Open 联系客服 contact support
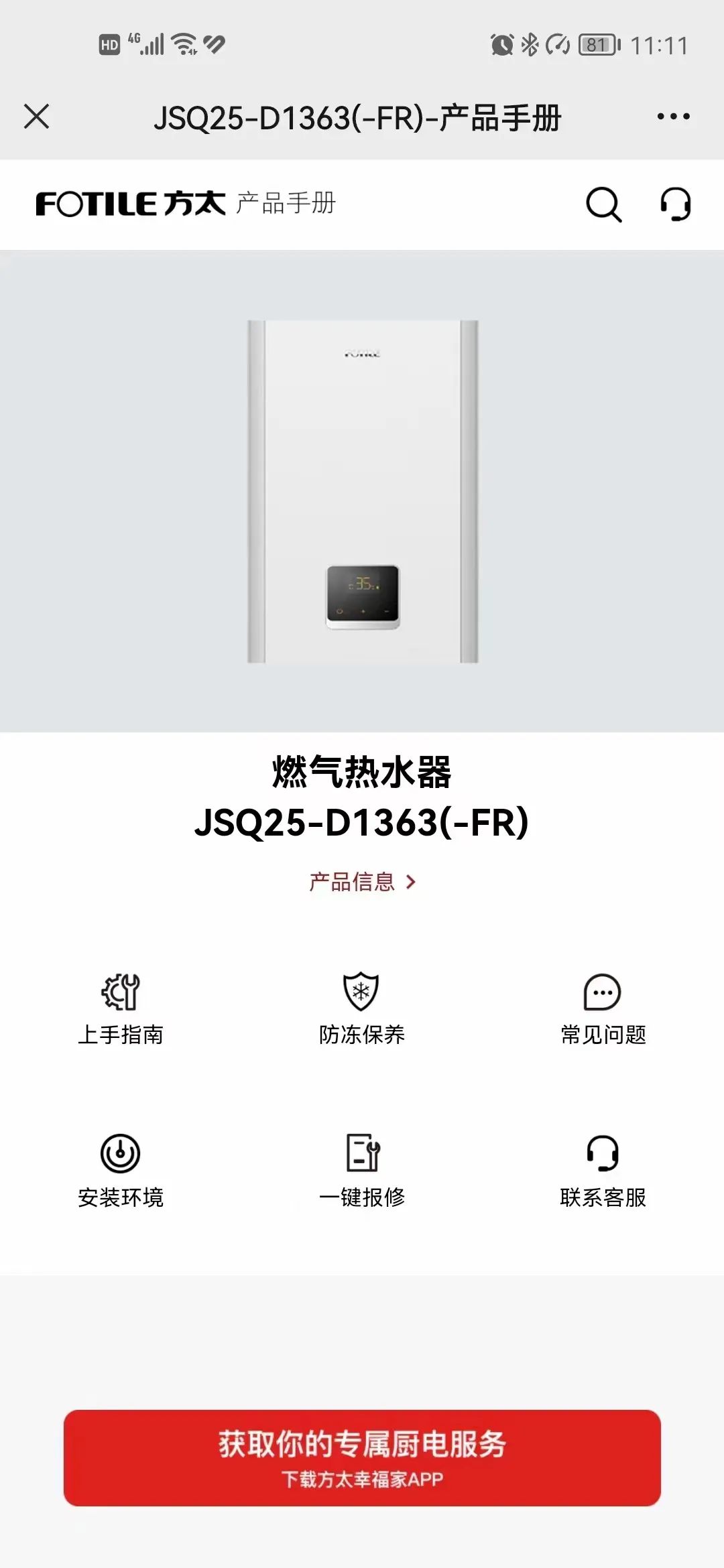The height and width of the screenshot is (1568, 724). (x=603, y=1171)
